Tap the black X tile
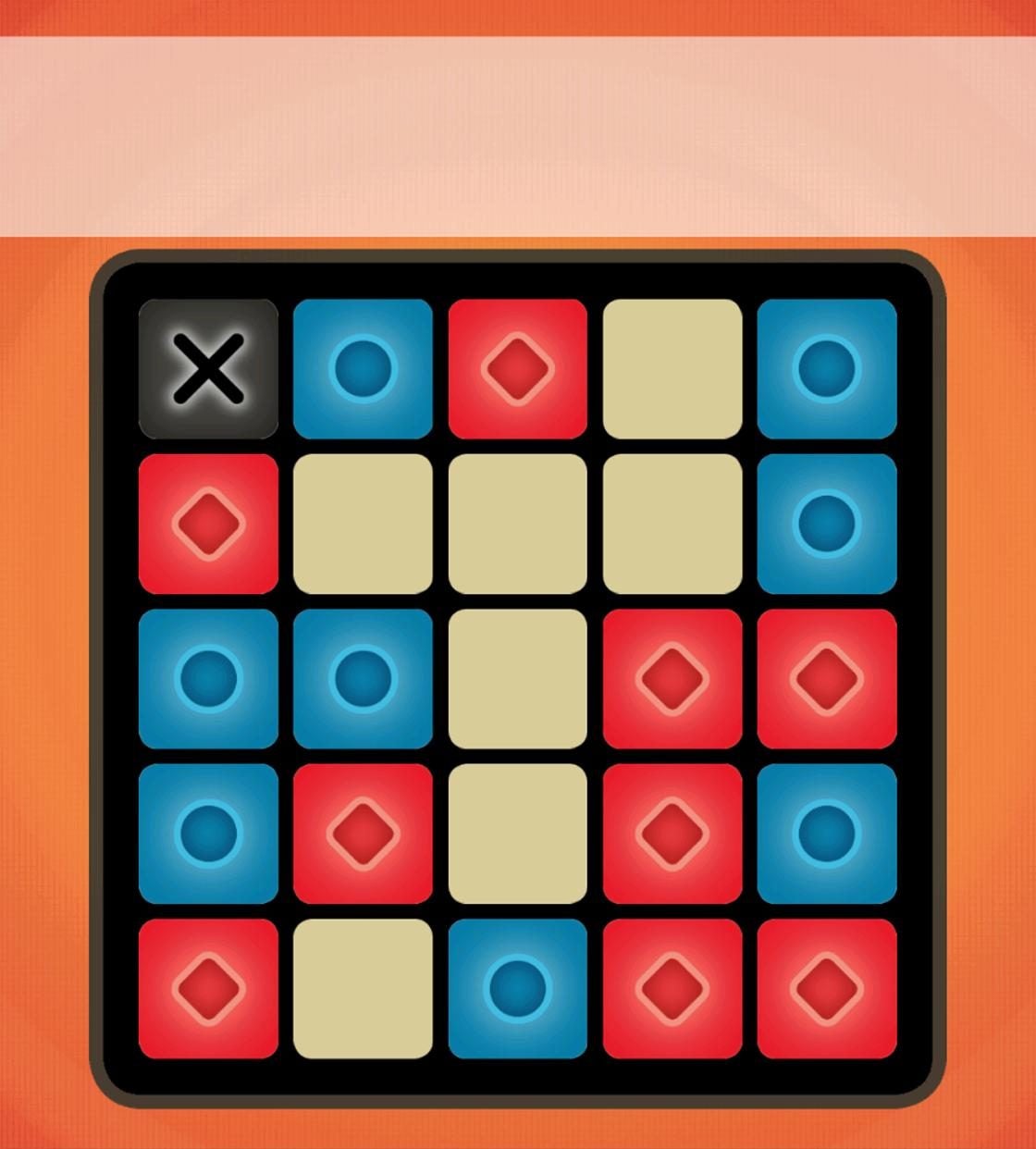Screen dimensions: 1036x1149 (x=208, y=368)
